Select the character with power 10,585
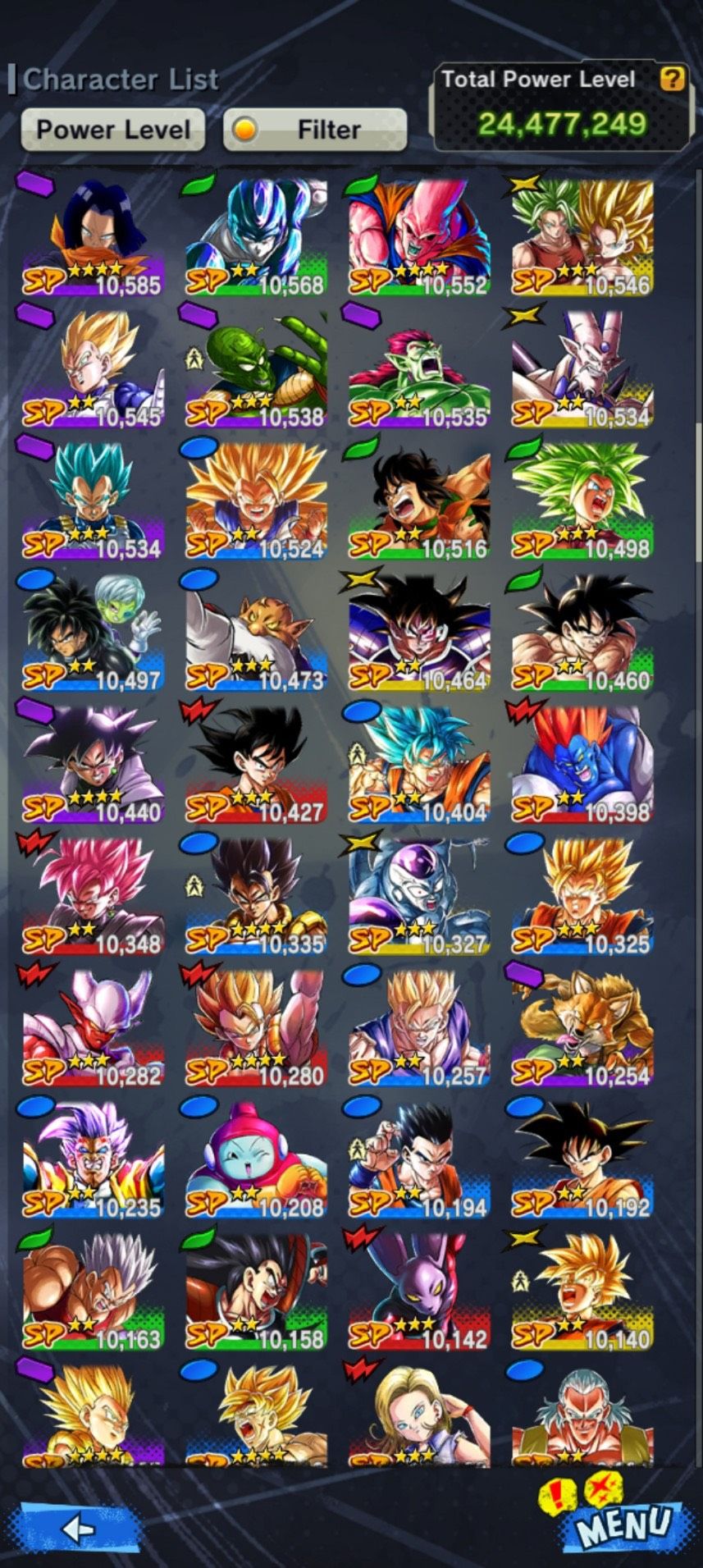The image size is (703, 1568). tap(92, 238)
